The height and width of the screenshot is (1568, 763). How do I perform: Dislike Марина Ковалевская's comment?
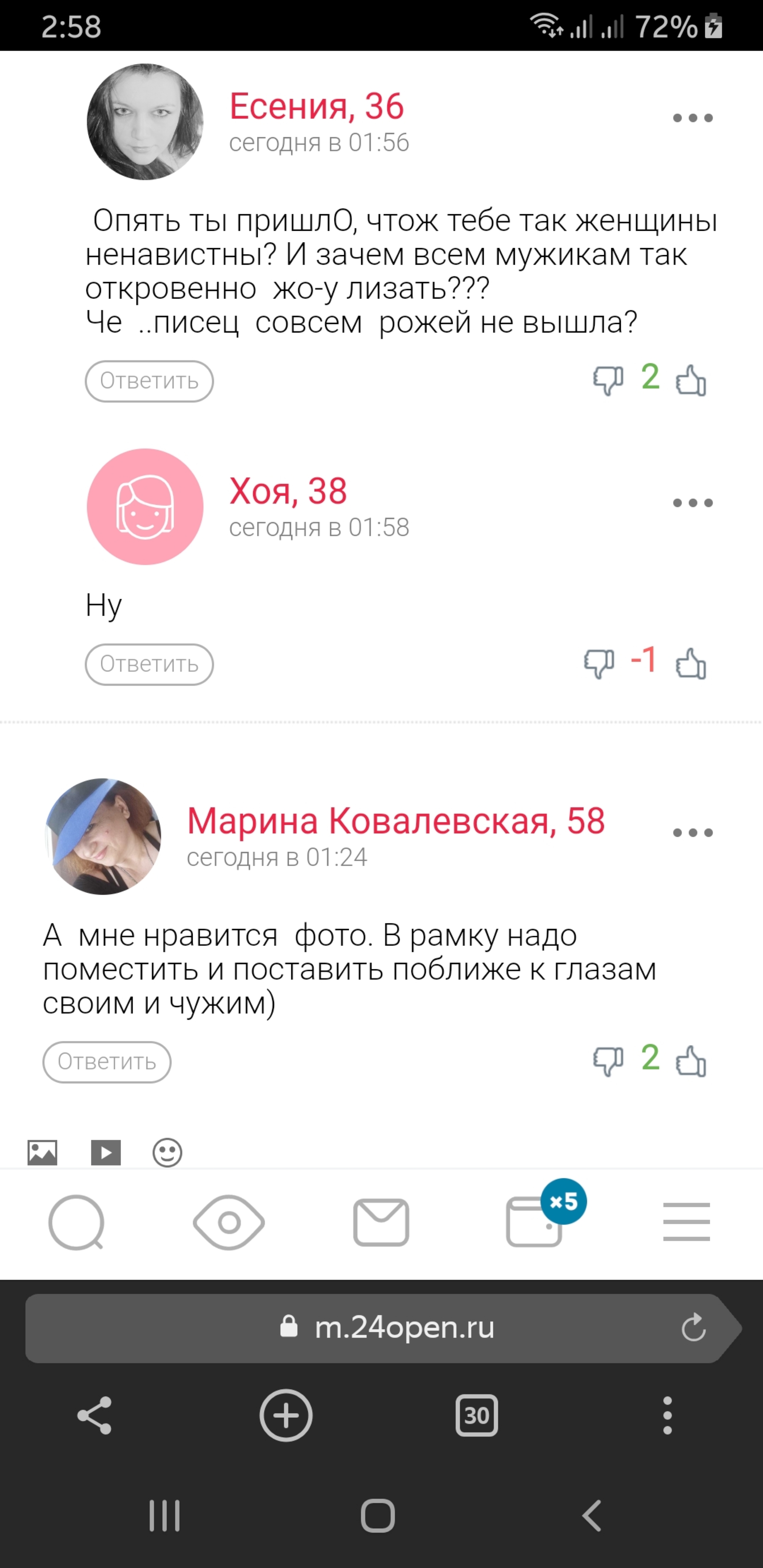click(x=608, y=1061)
